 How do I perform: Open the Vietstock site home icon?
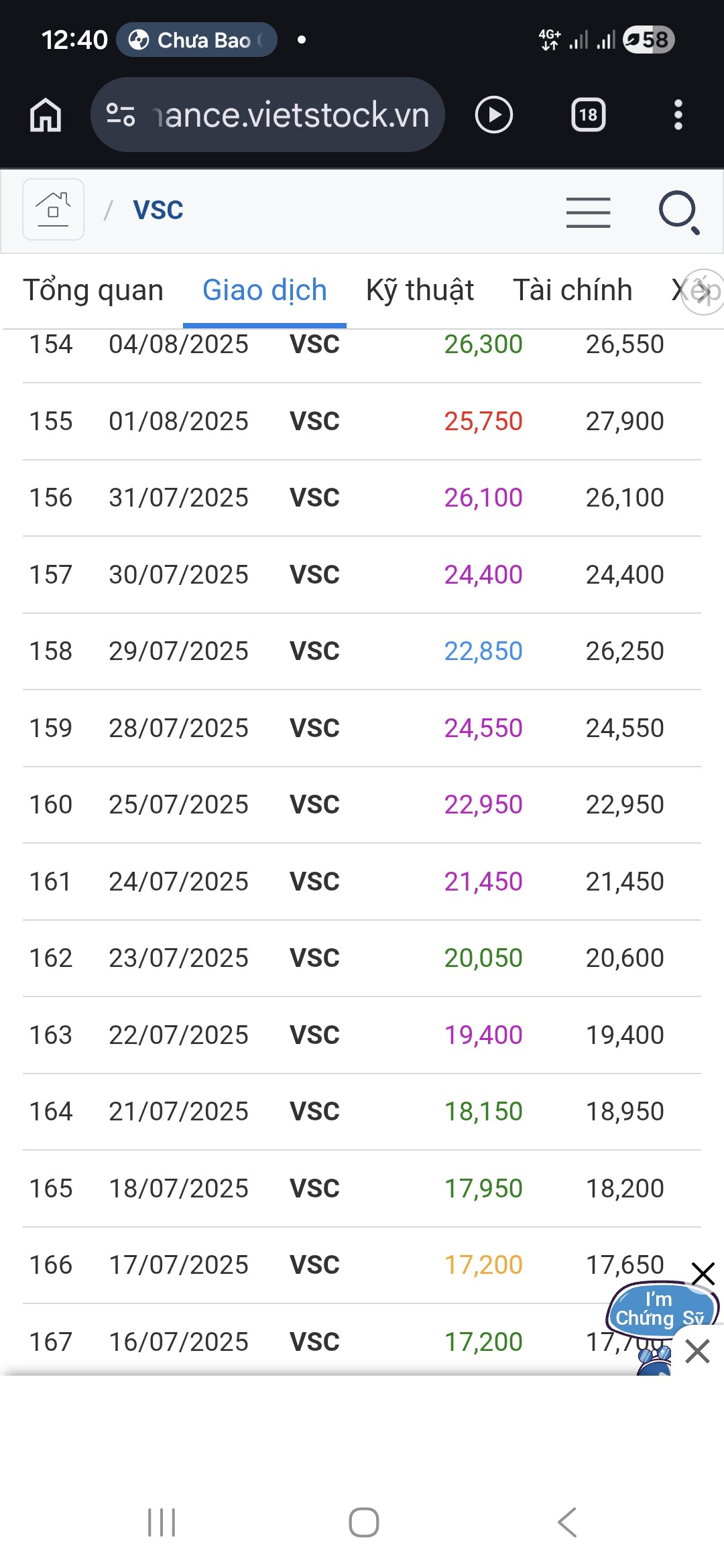click(53, 209)
